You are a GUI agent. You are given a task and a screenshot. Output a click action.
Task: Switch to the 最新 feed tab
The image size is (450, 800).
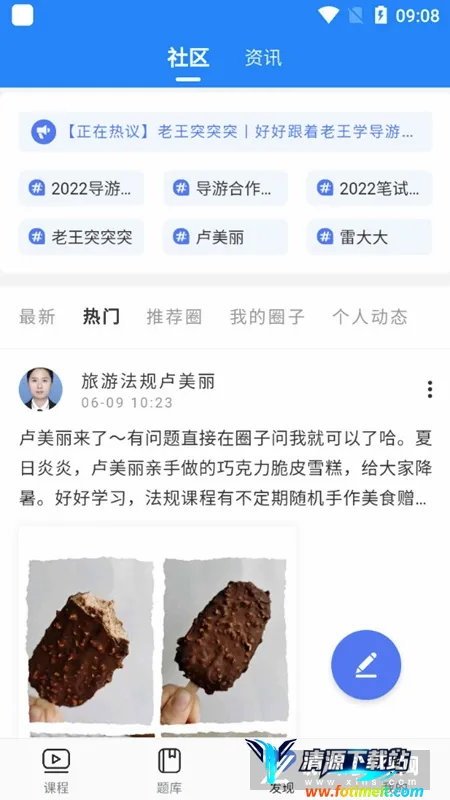click(x=37, y=317)
